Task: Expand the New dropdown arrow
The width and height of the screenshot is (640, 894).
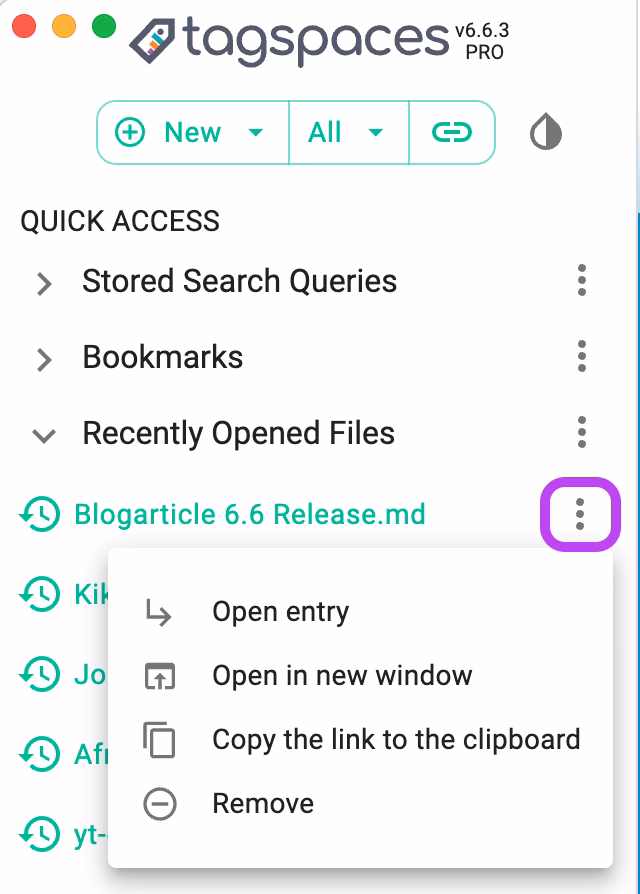Action: pyautogui.click(x=256, y=132)
